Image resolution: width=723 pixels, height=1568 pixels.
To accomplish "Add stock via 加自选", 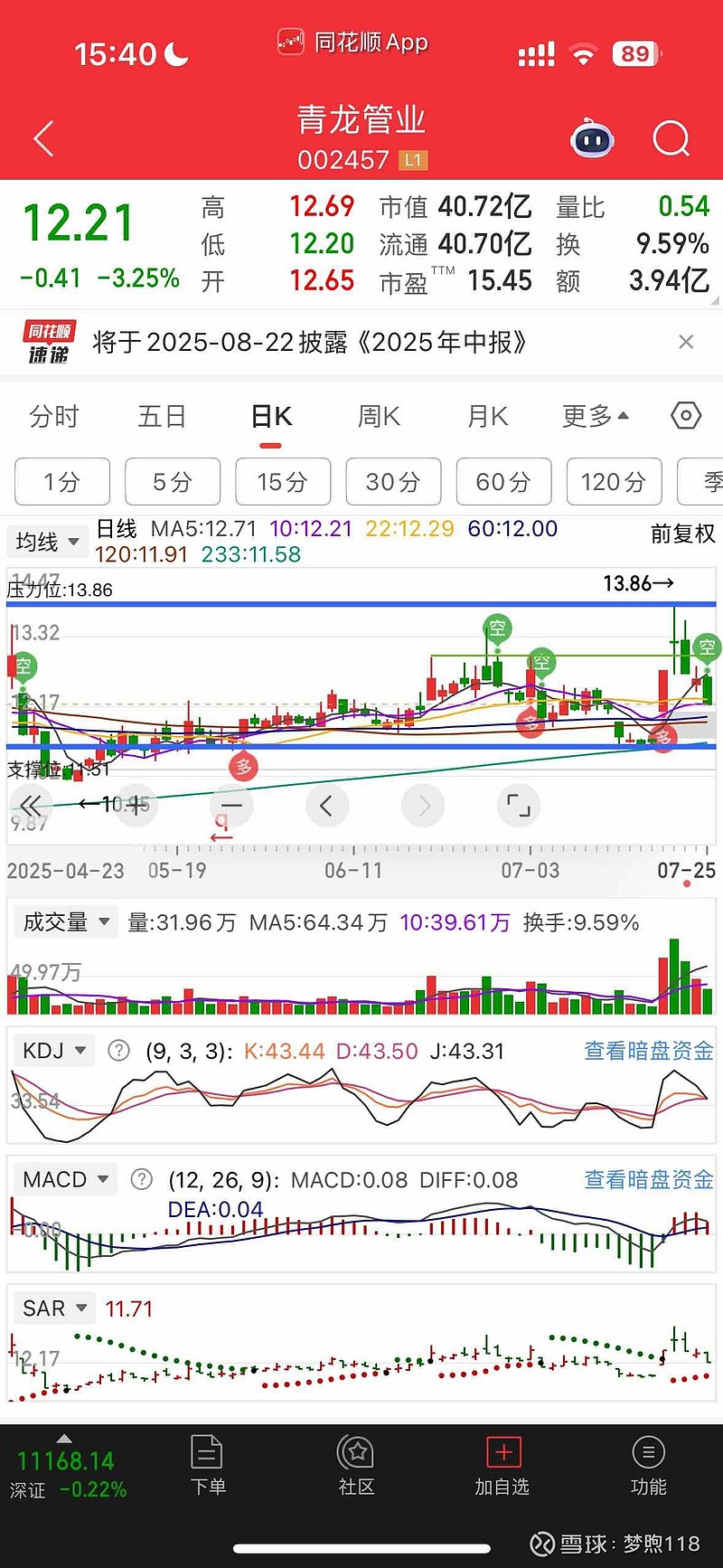I will point(502,1466).
